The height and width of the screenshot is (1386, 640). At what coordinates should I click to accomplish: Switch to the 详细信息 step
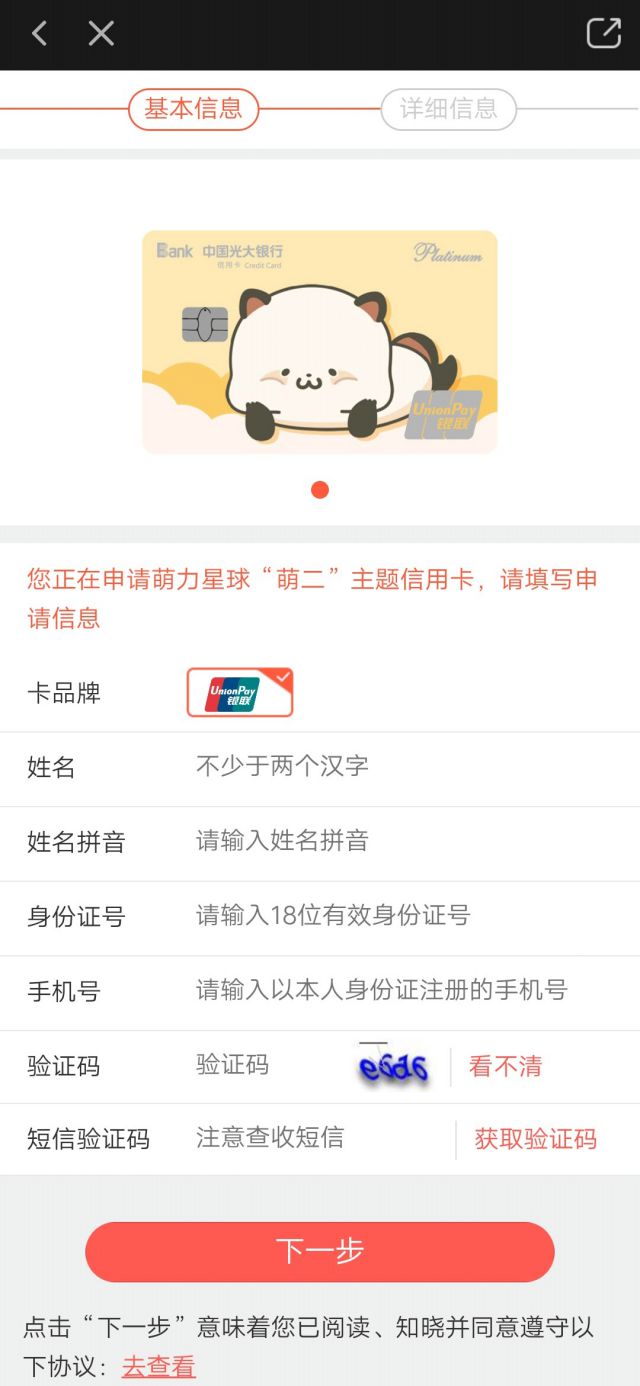[448, 109]
